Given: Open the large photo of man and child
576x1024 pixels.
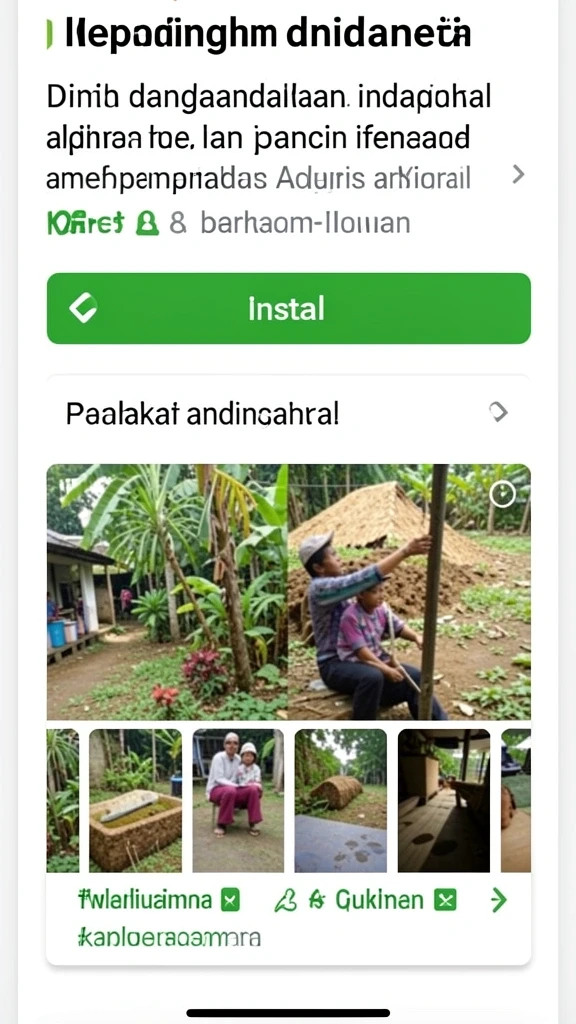Looking at the screenshot, I should [409, 592].
